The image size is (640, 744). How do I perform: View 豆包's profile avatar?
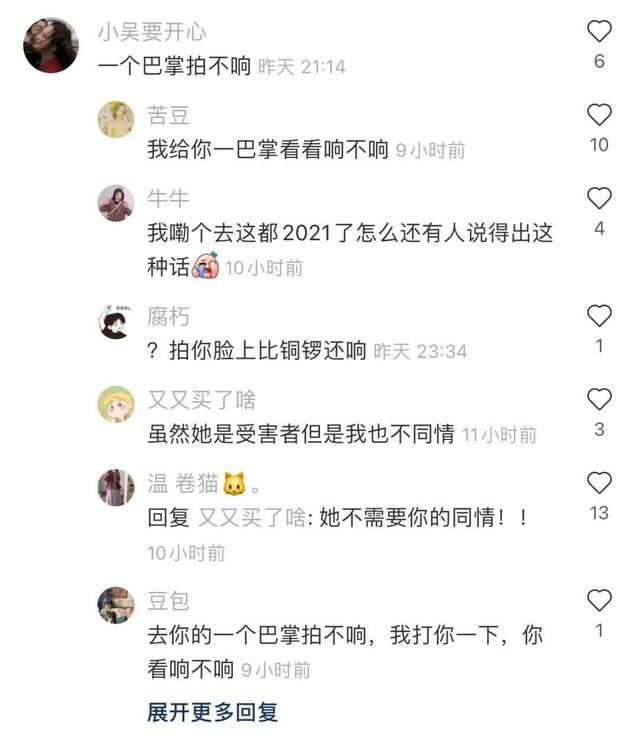pos(116,605)
